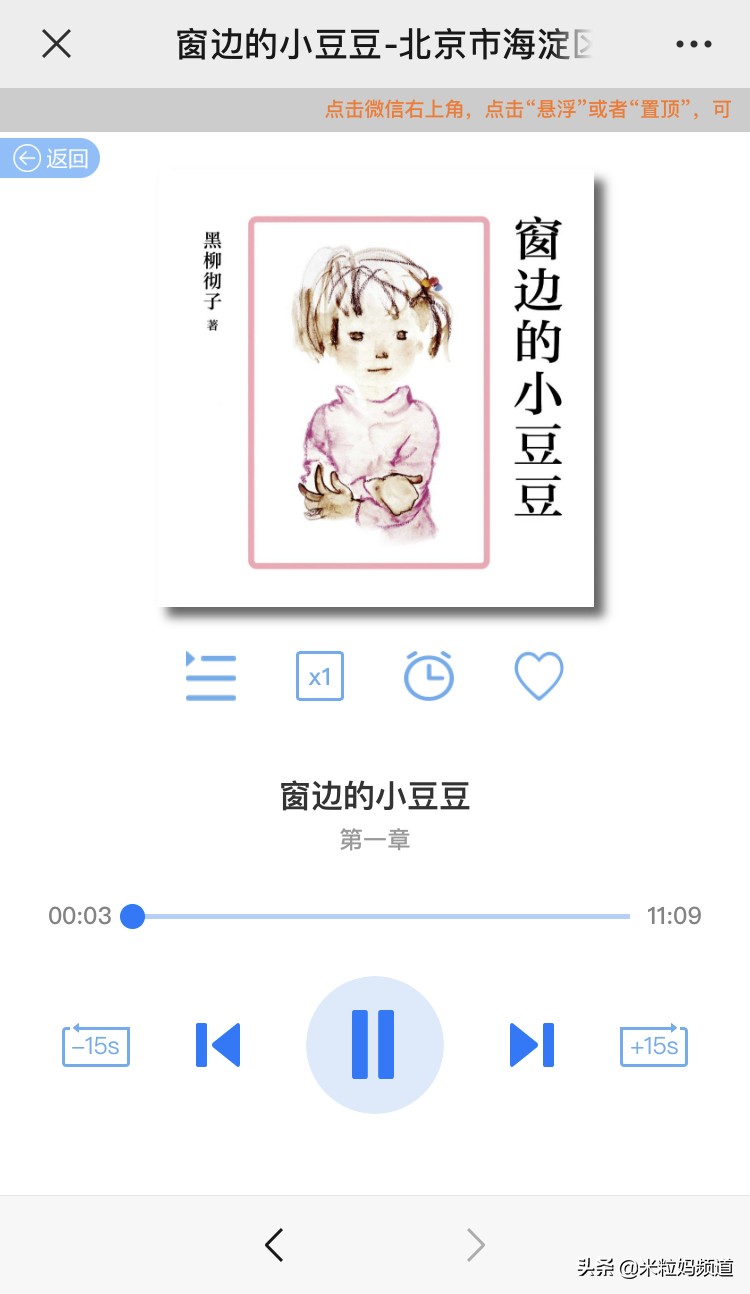Skip to the next chapter
Screen dimensions: 750x1294
[x=531, y=1044]
